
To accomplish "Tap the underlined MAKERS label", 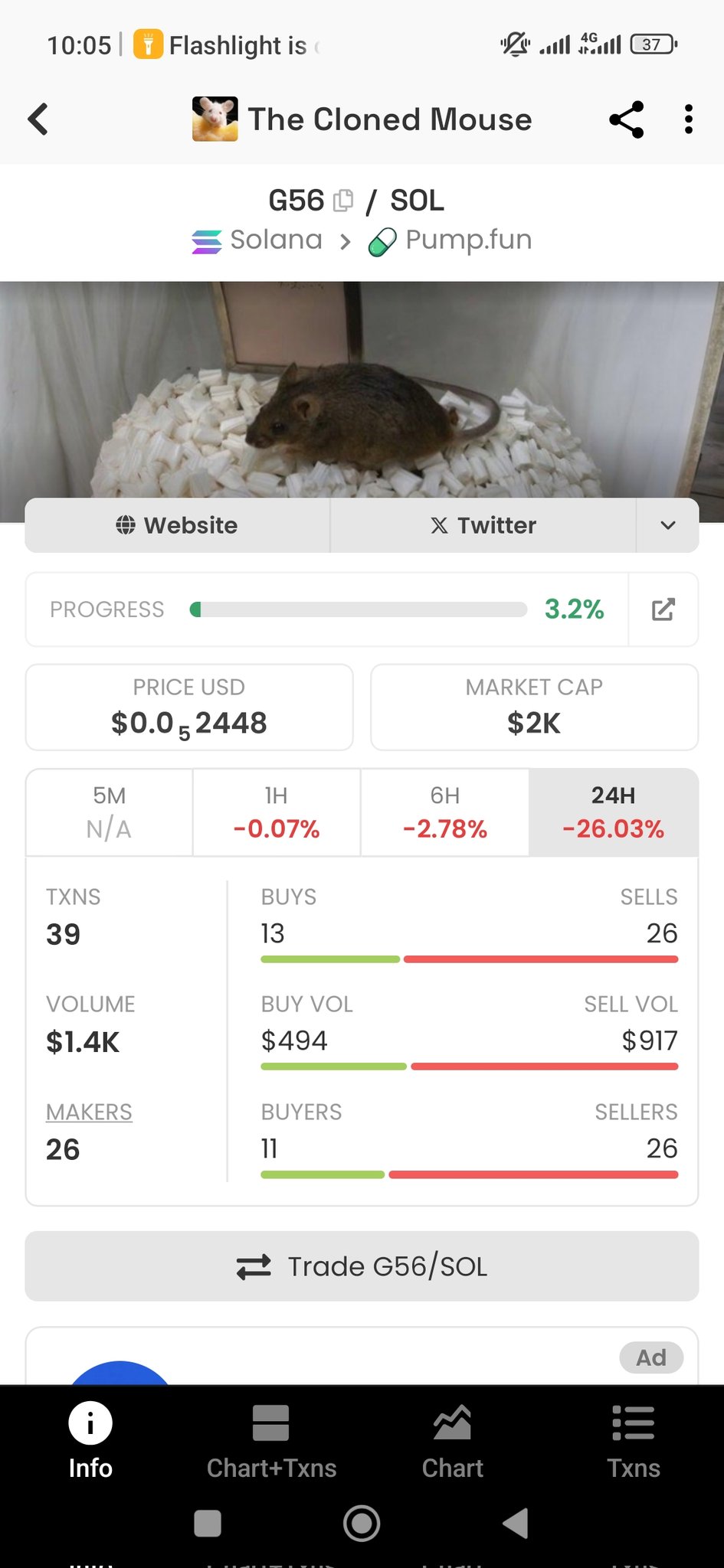I will coord(89,1112).
